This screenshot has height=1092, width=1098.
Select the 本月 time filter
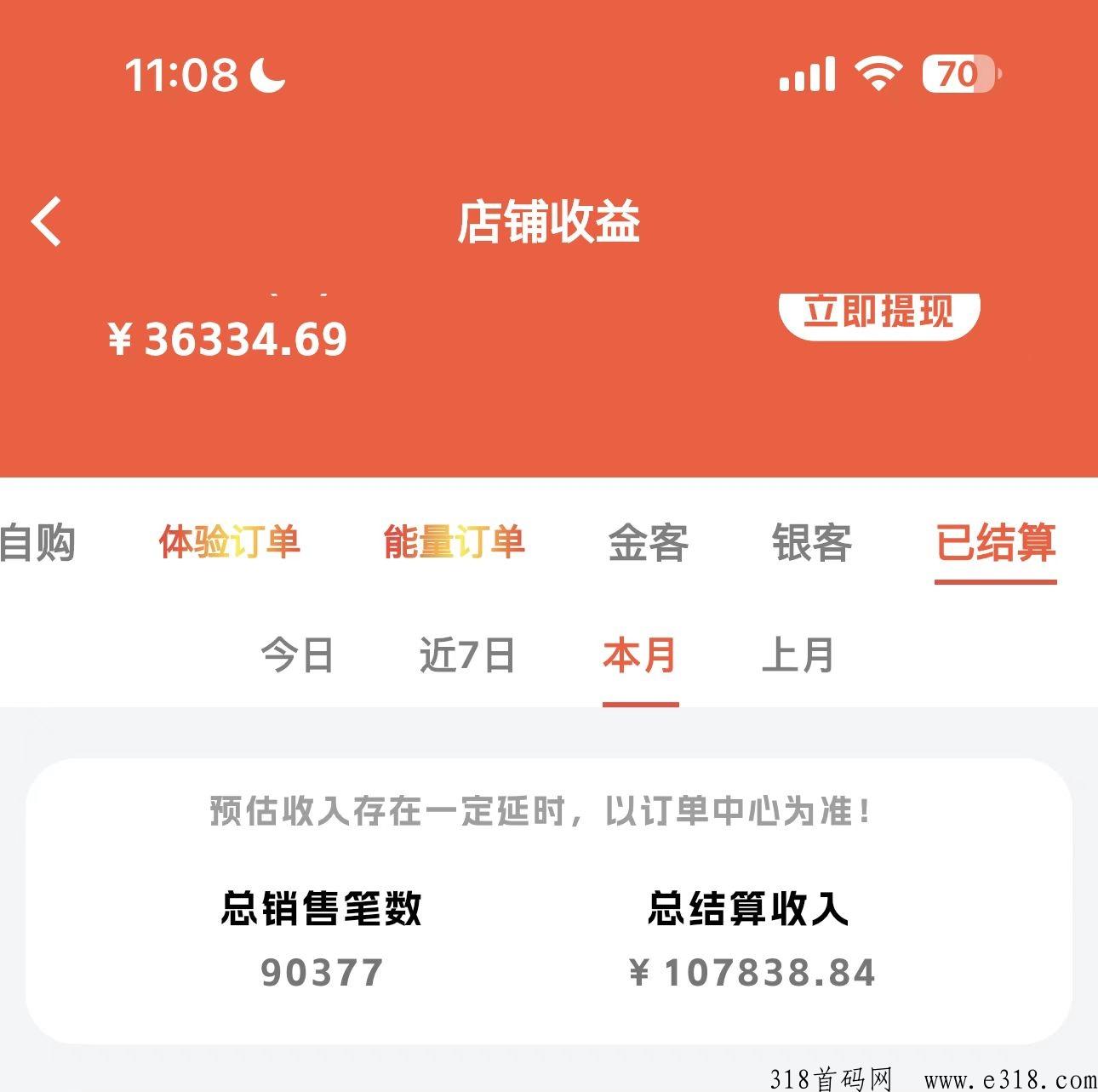[x=640, y=655]
